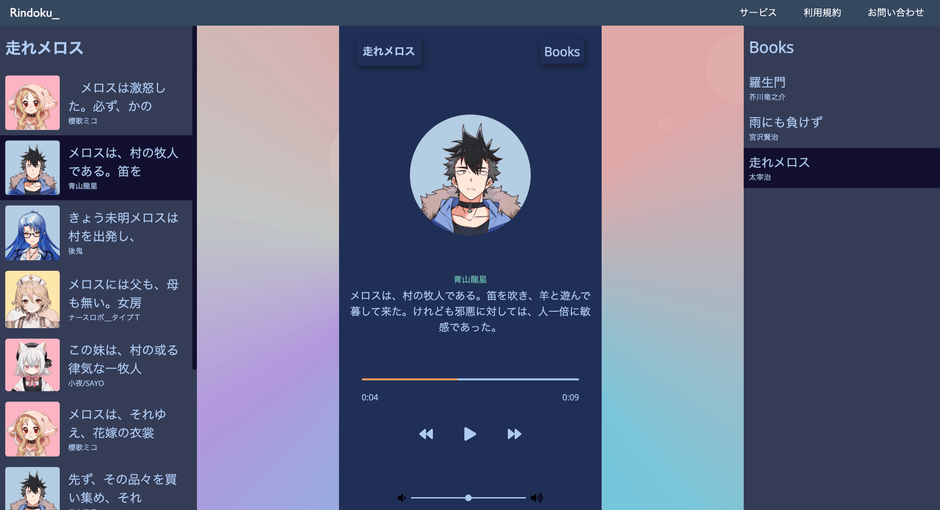
Task: Play passage きょう未明メロスは村を出発し
Action: tap(97, 232)
